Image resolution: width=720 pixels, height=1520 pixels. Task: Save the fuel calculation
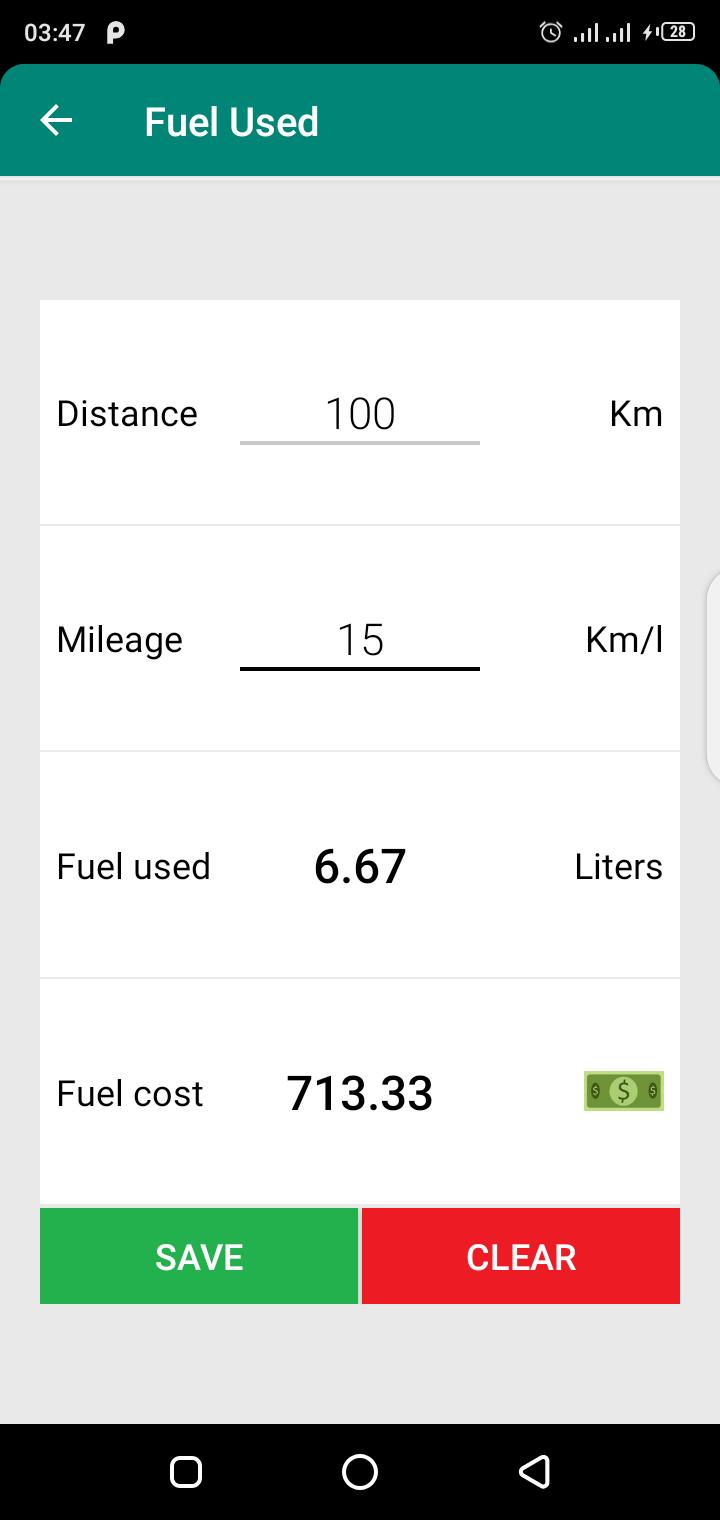(199, 1256)
